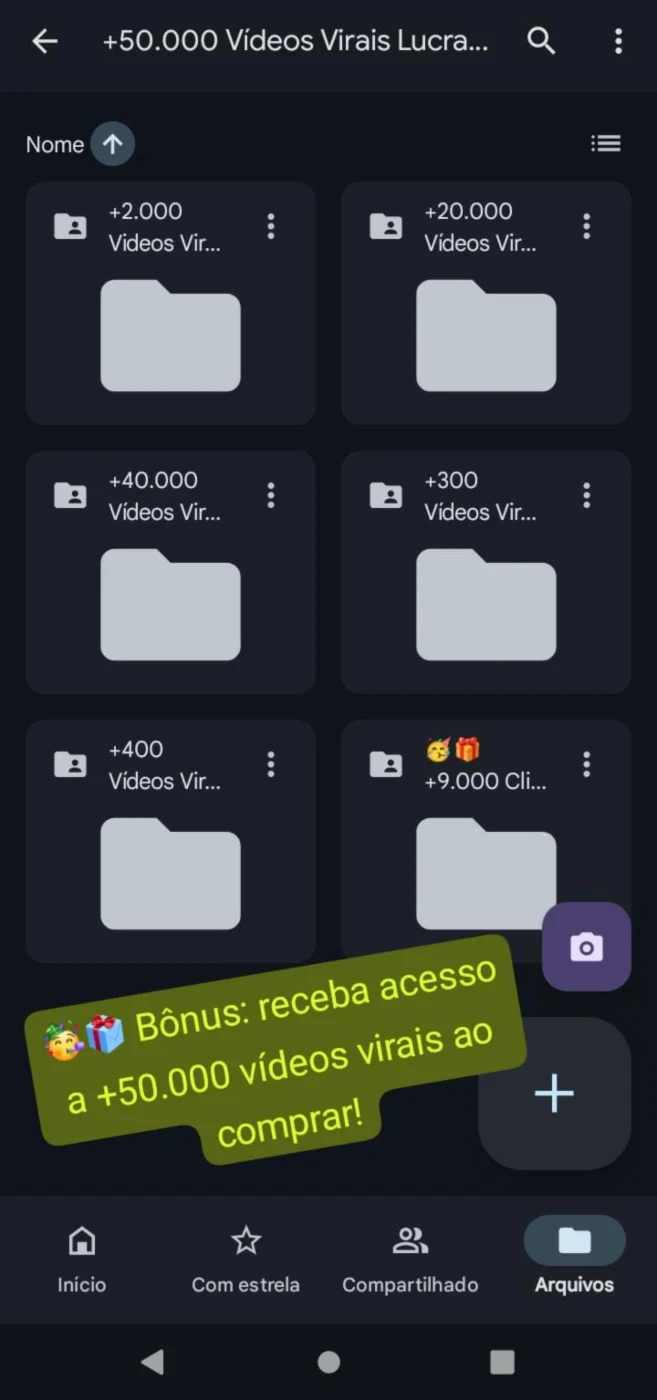Scan a document with the camera button

point(586,947)
